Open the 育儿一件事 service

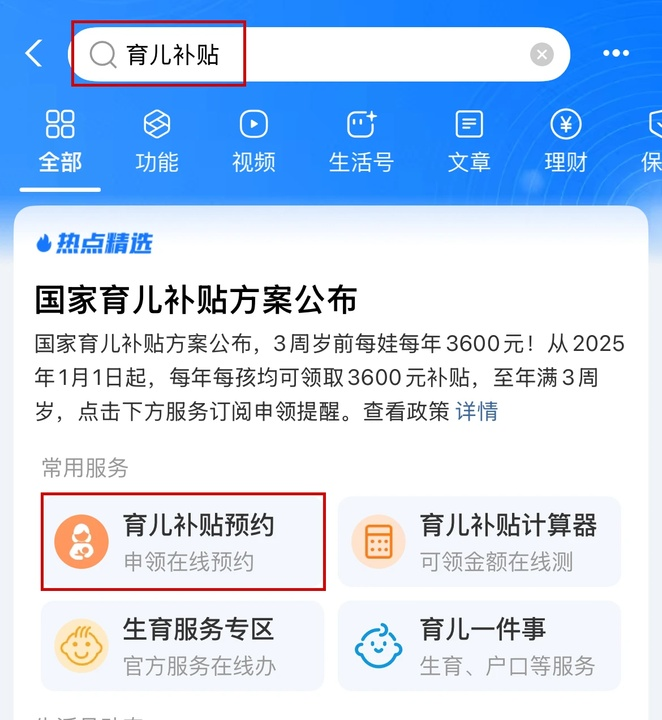480,645
